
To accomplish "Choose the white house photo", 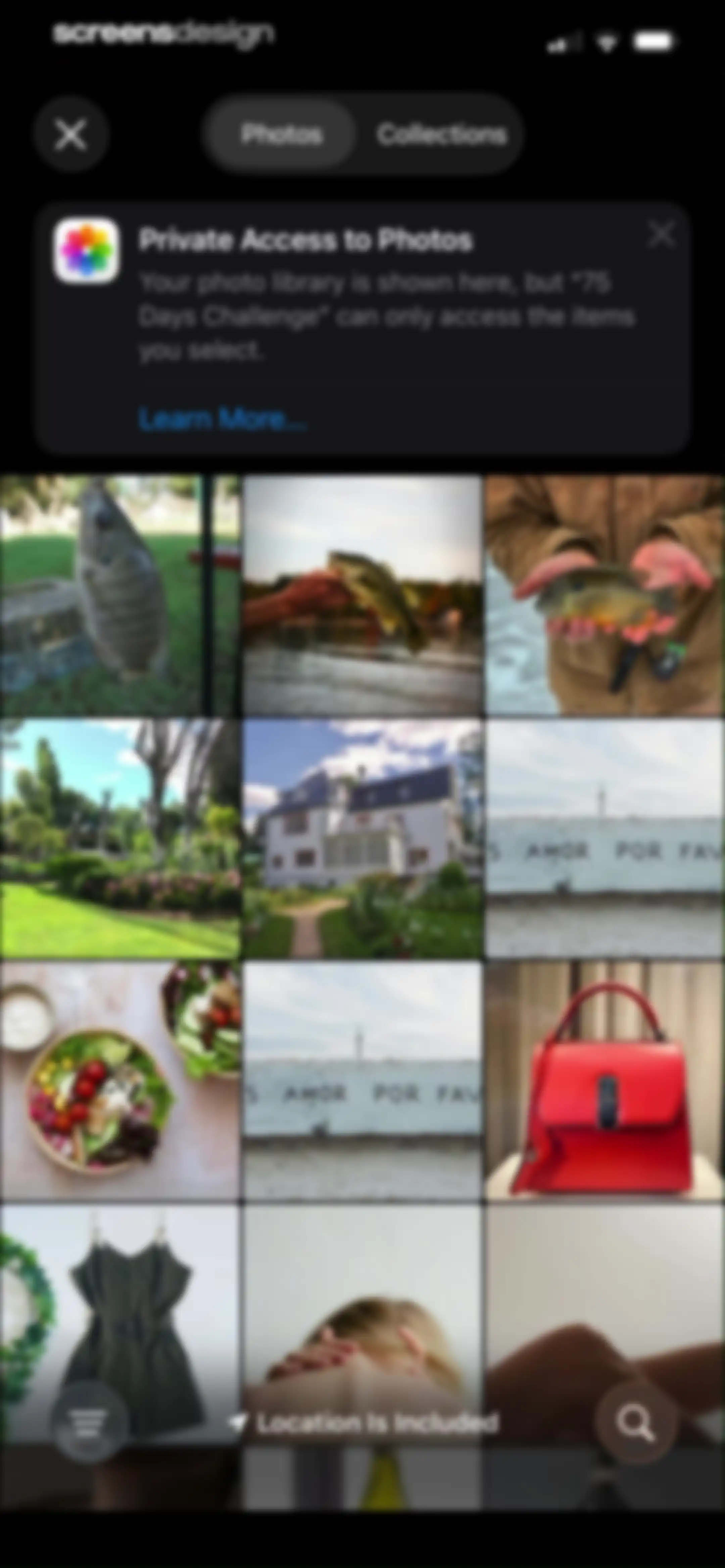I will click(x=362, y=838).
